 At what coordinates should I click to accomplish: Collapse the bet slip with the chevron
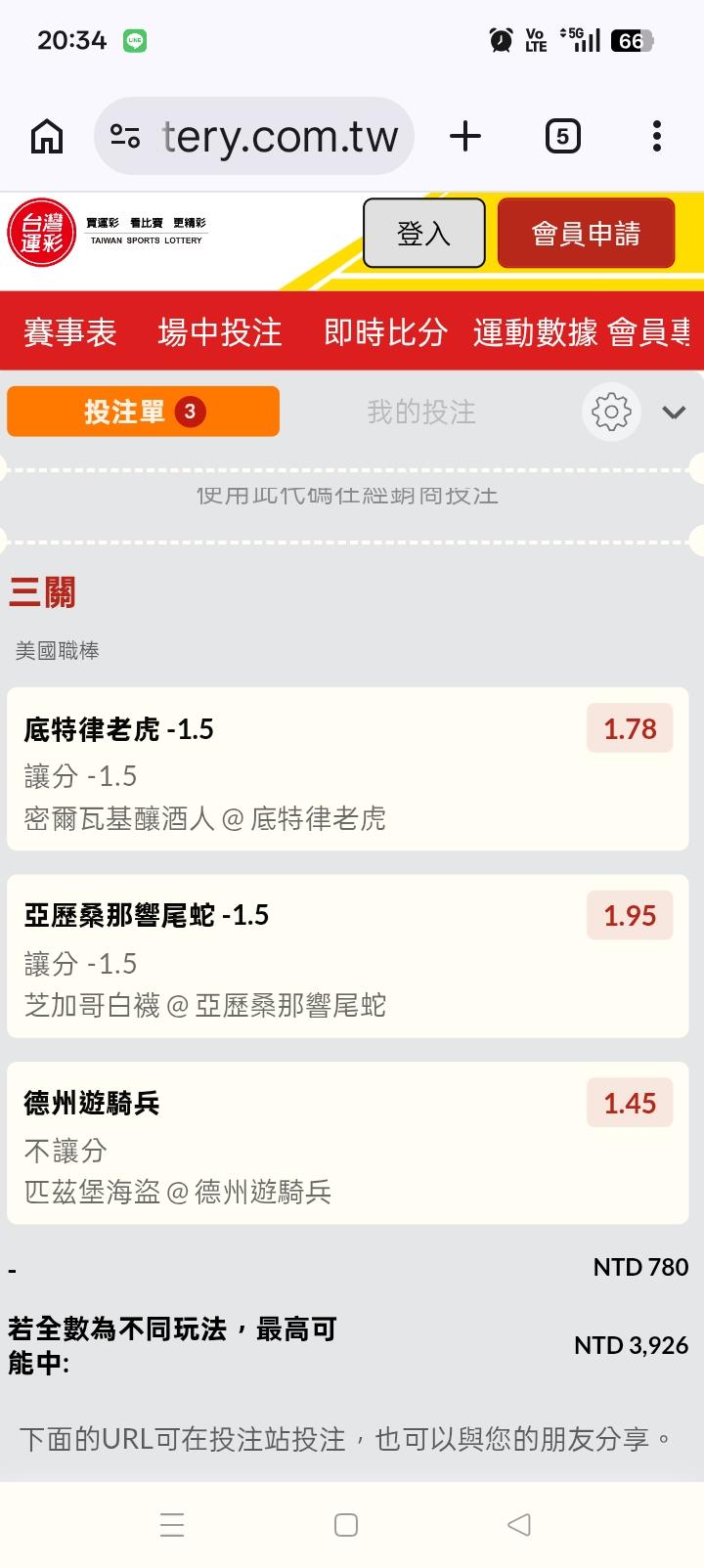point(674,413)
